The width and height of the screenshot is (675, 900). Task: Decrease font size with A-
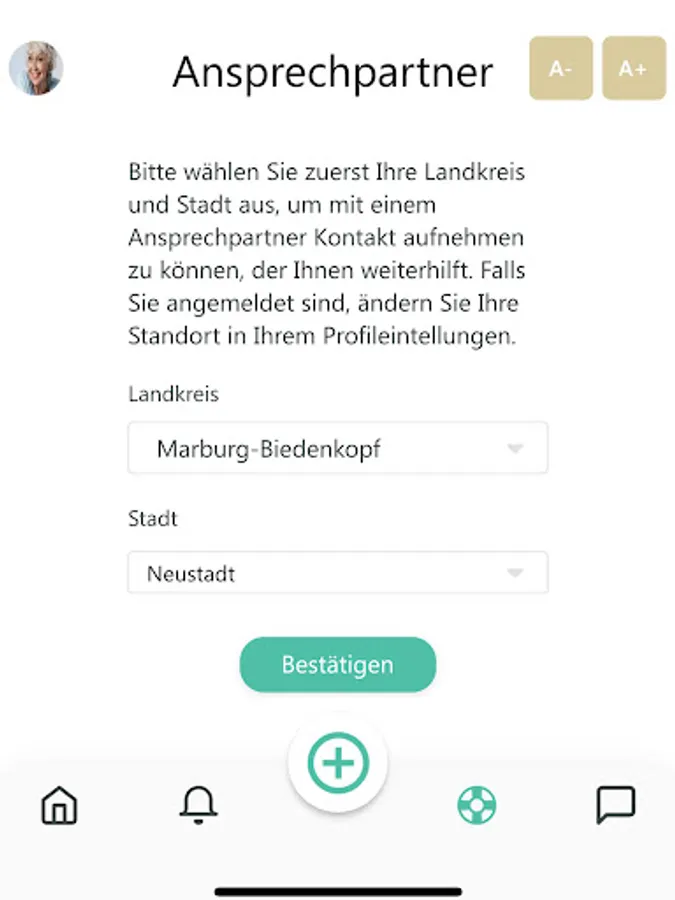point(560,68)
